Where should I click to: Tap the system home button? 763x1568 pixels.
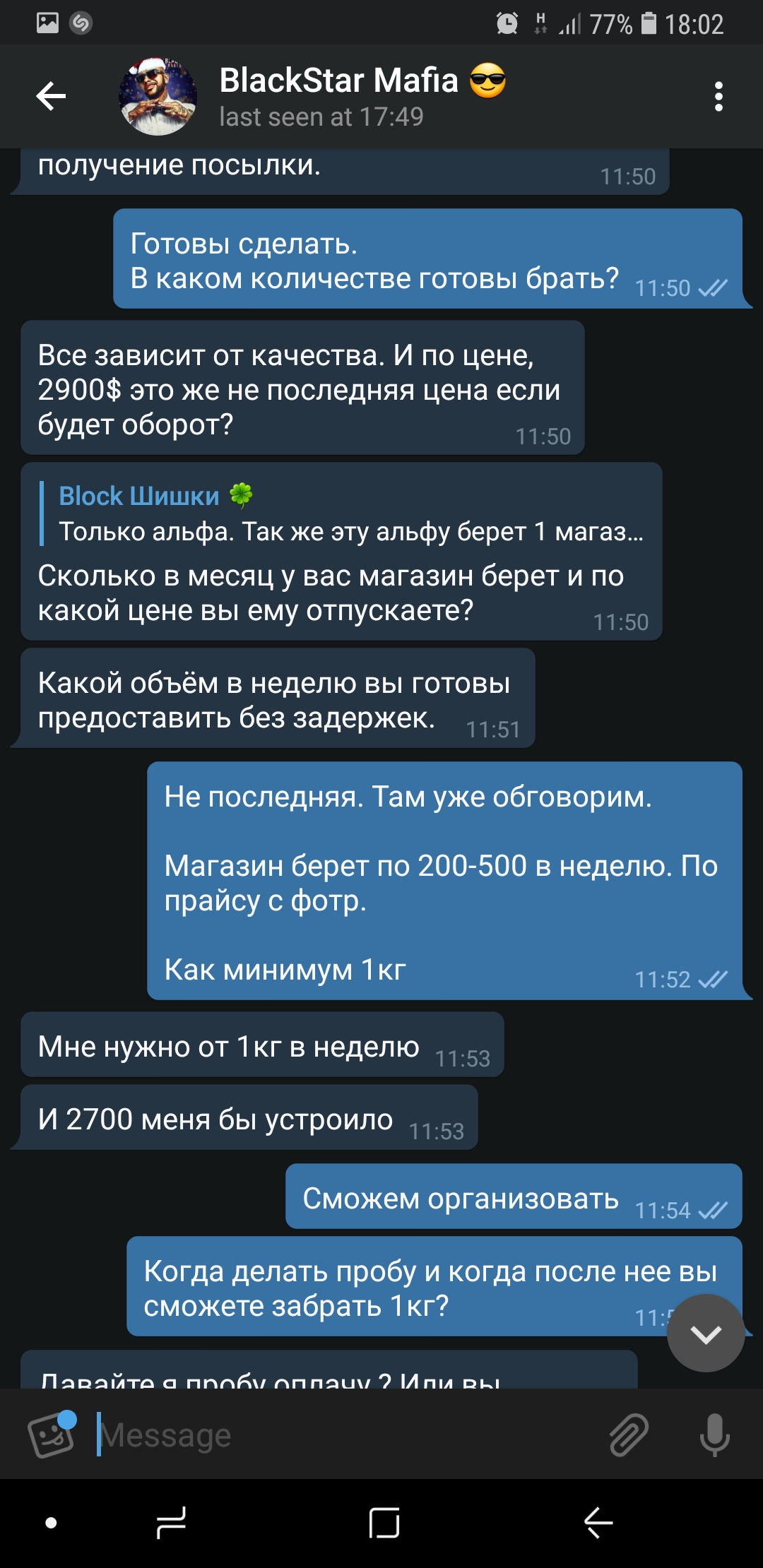coord(384,1523)
